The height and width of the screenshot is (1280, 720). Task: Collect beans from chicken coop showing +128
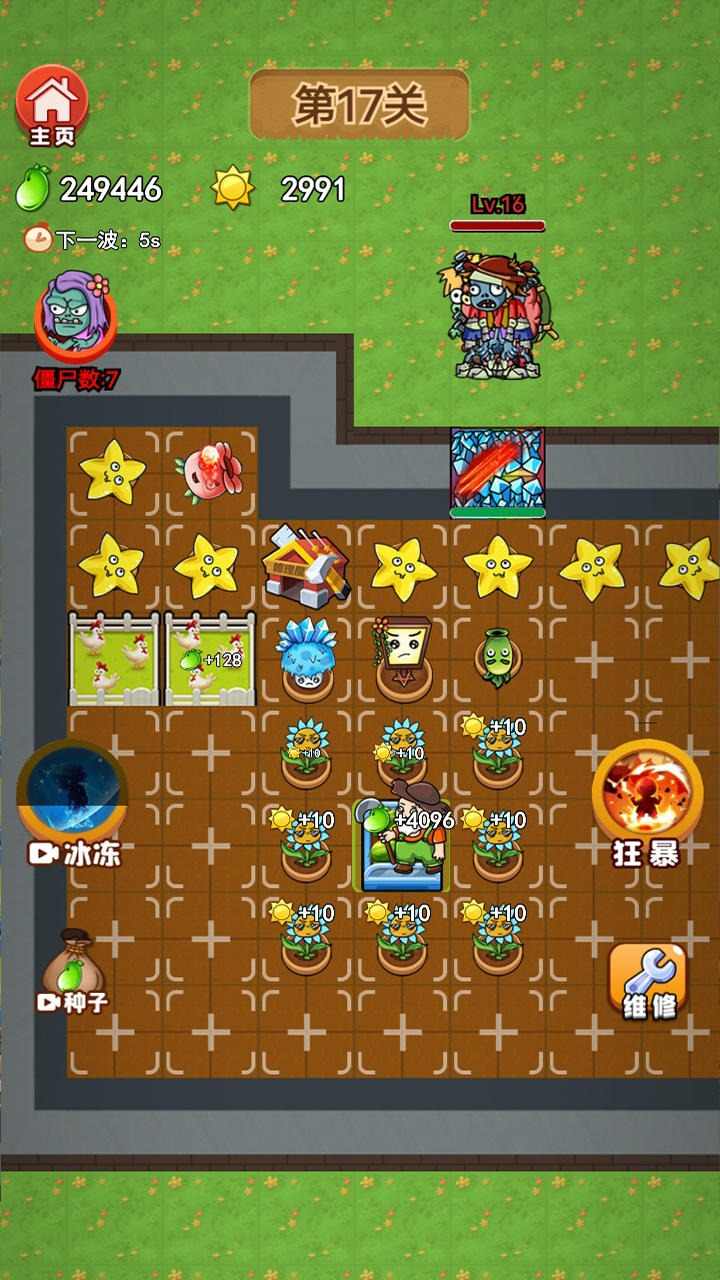click(210, 660)
